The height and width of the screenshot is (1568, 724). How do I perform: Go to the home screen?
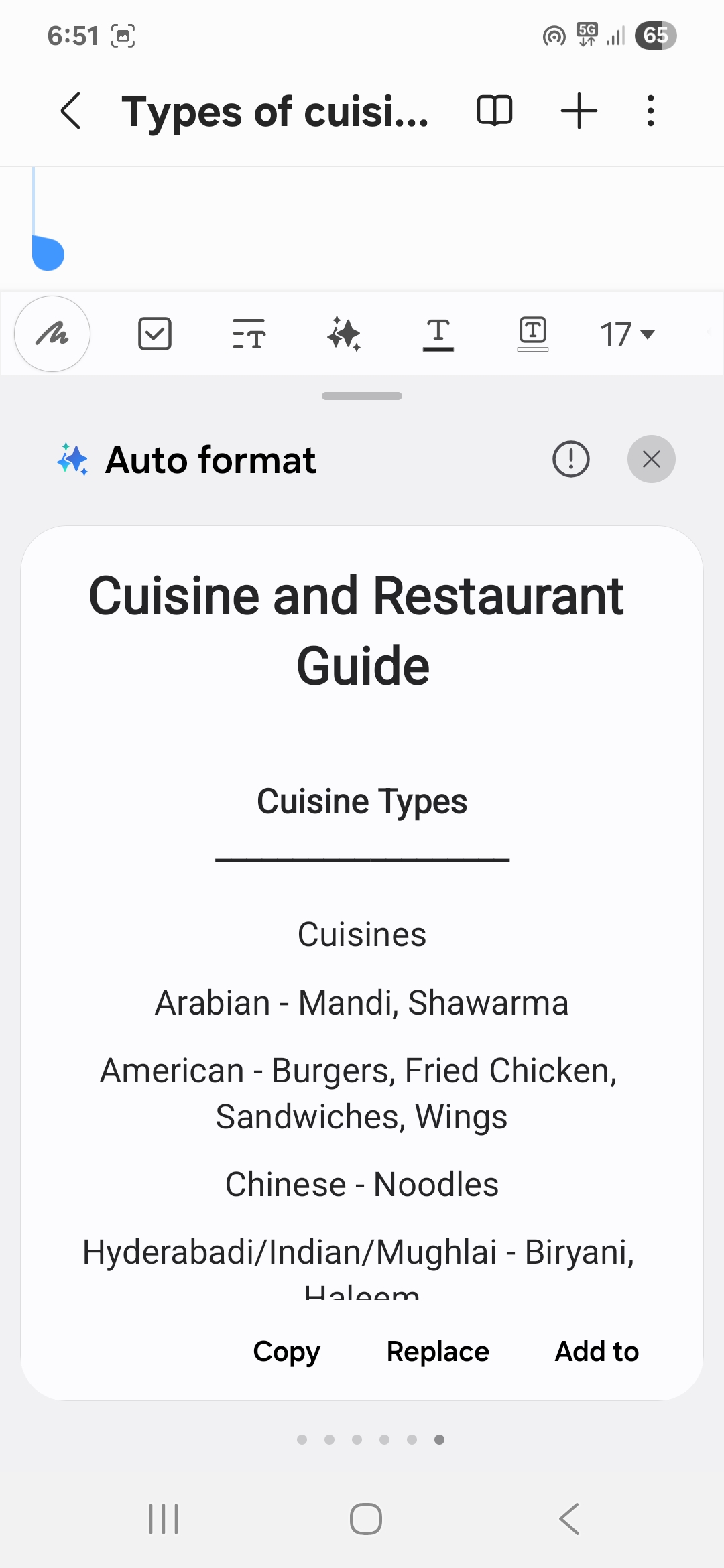[365, 1519]
